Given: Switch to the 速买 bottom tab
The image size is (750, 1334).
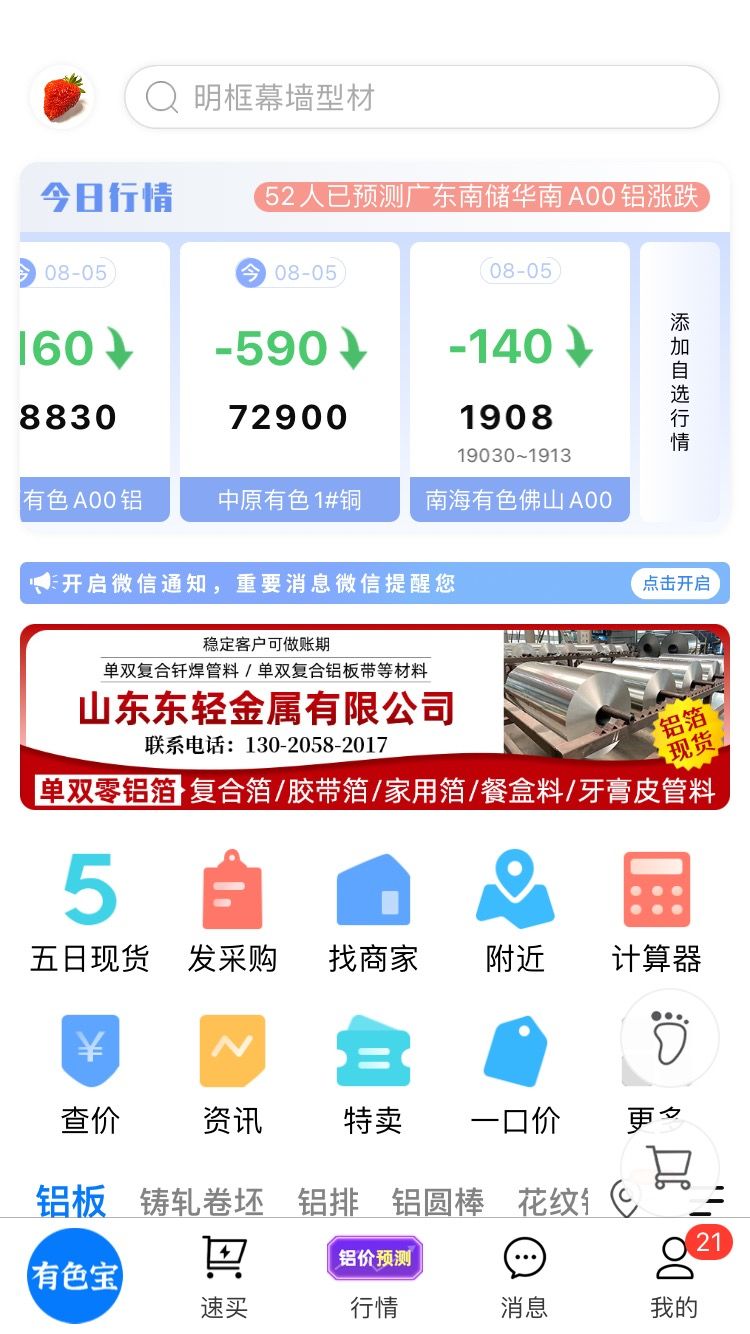Looking at the screenshot, I should 224,1277.
